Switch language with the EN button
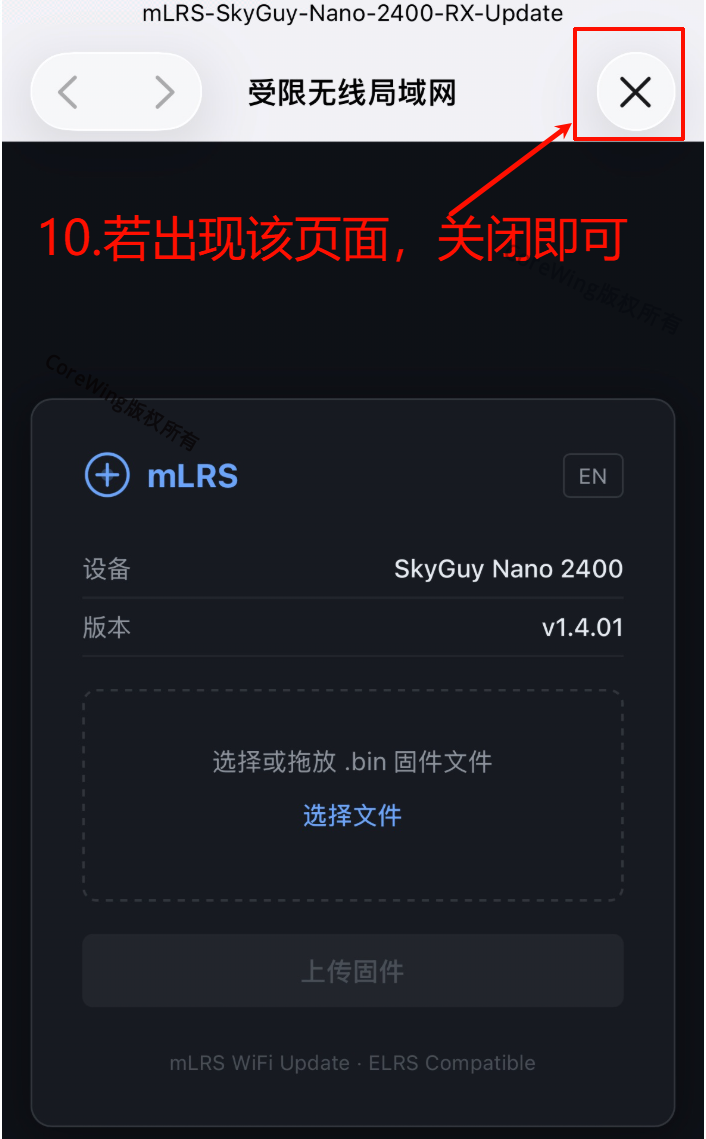 click(x=593, y=476)
